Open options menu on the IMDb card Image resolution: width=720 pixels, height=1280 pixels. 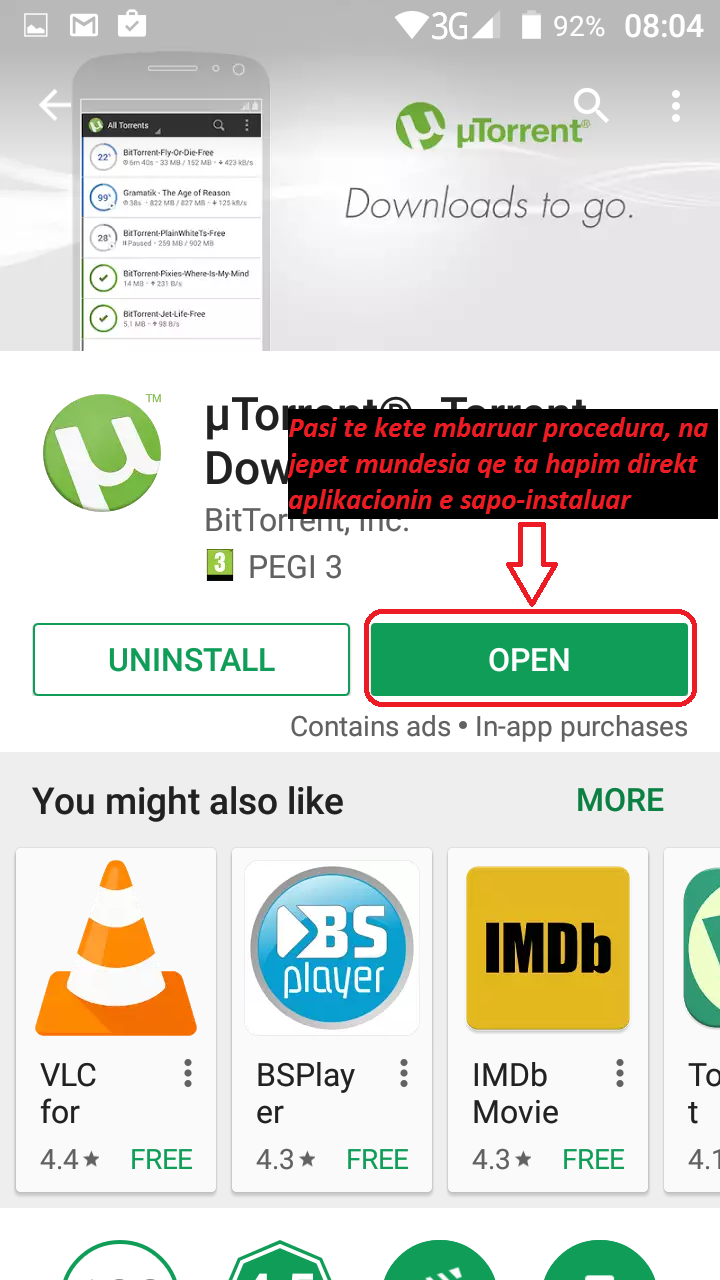(x=619, y=1074)
